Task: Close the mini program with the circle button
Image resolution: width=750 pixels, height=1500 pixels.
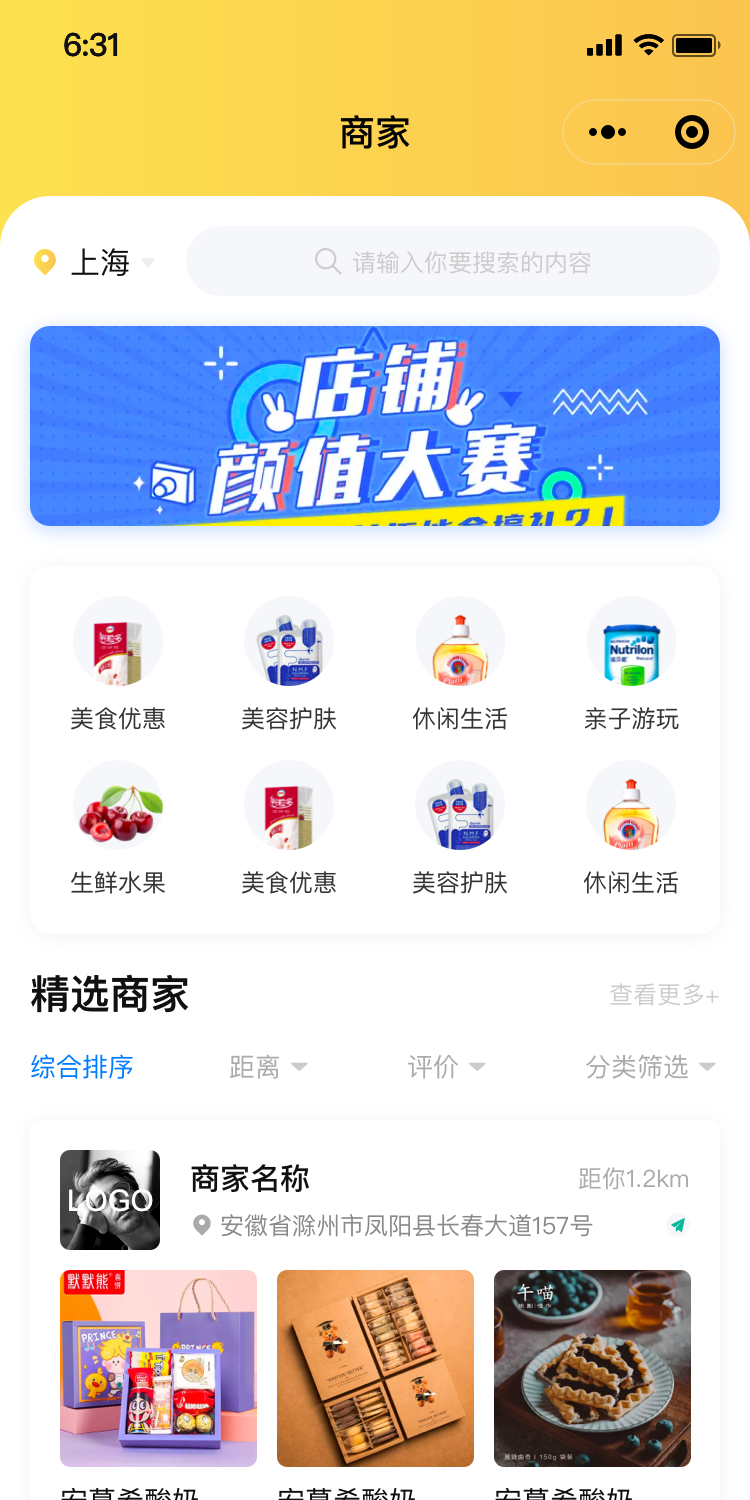Action: click(692, 132)
